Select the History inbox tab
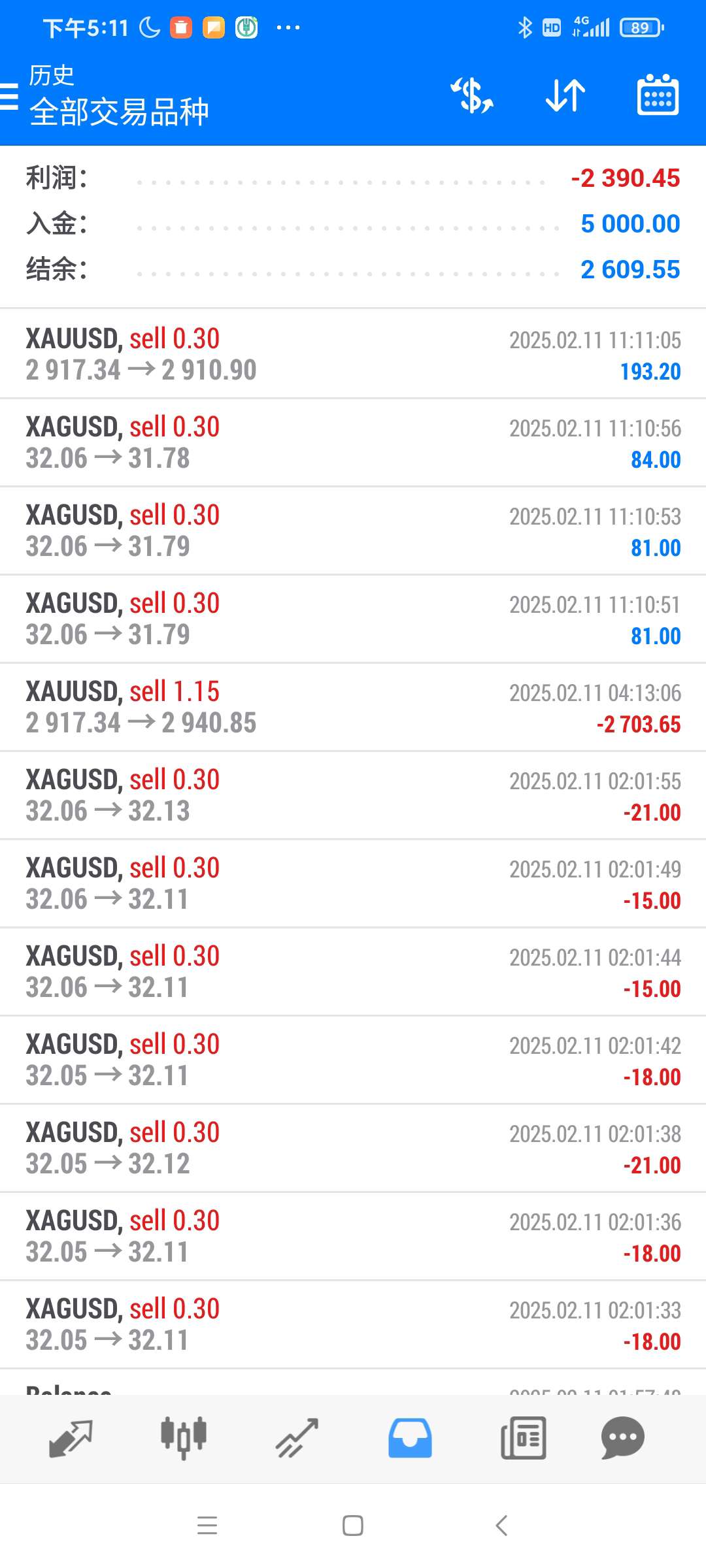706x1568 pixels. pyautogui.click(x=410, y=1438)
